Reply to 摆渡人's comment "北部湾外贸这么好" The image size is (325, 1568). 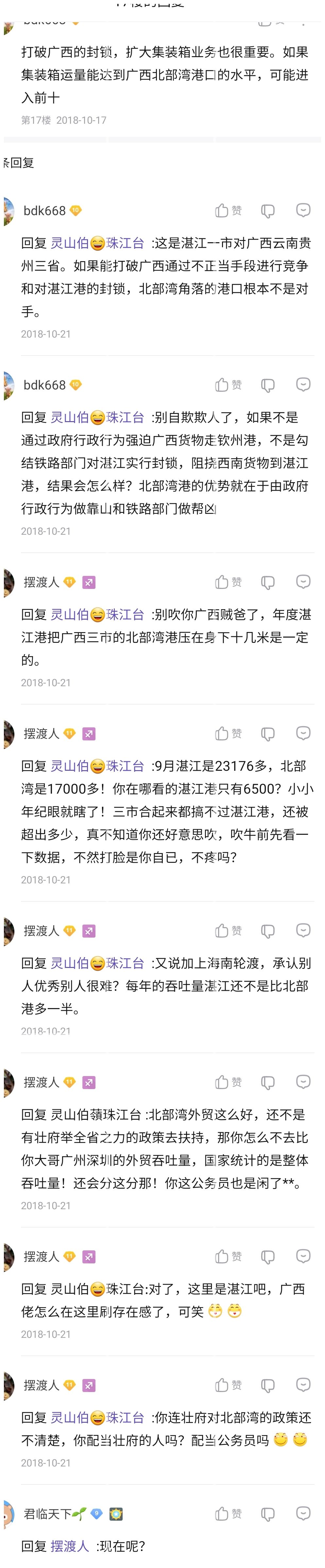pyautogui.click(x=303, y=1082)
